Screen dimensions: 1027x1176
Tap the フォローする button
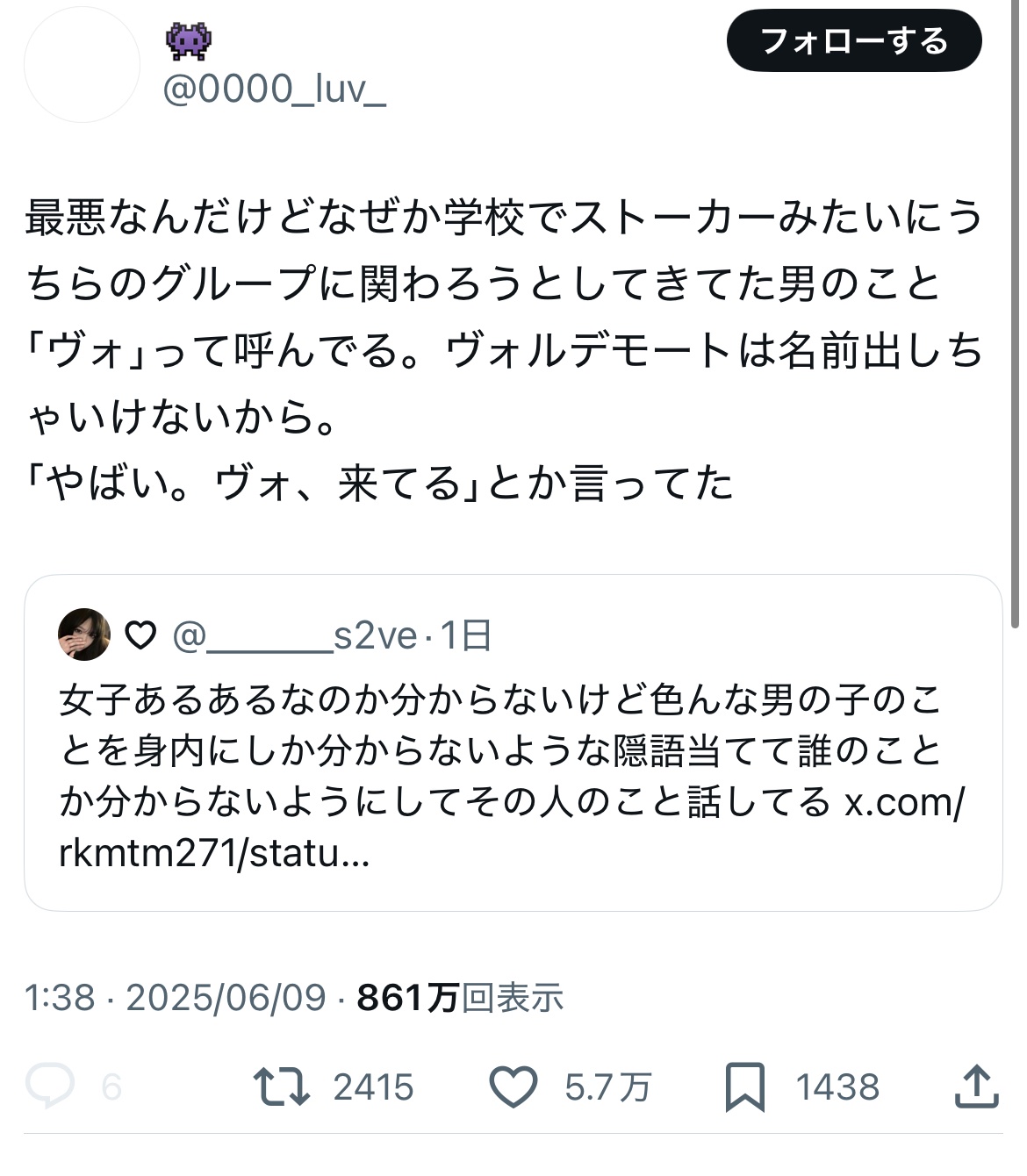(853, 41)
